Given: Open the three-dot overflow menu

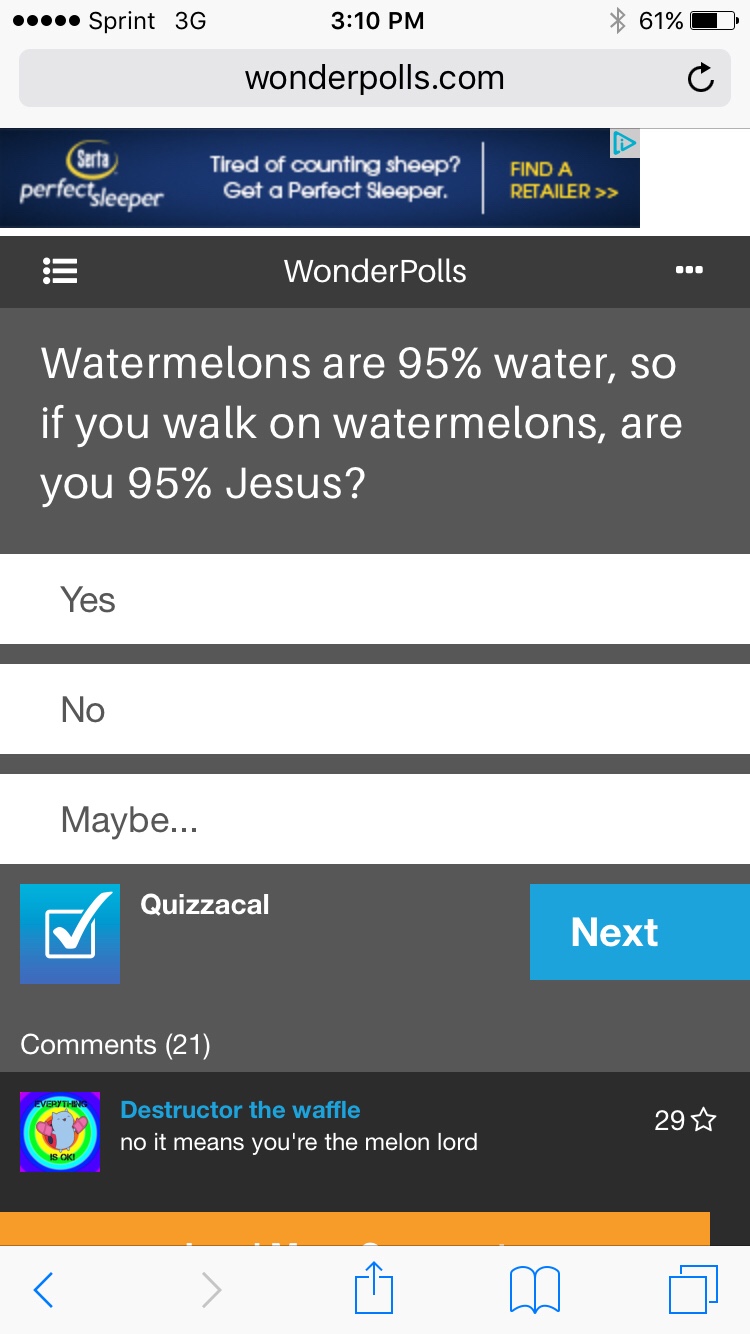Looking at the screenshot, I should 689,270.
